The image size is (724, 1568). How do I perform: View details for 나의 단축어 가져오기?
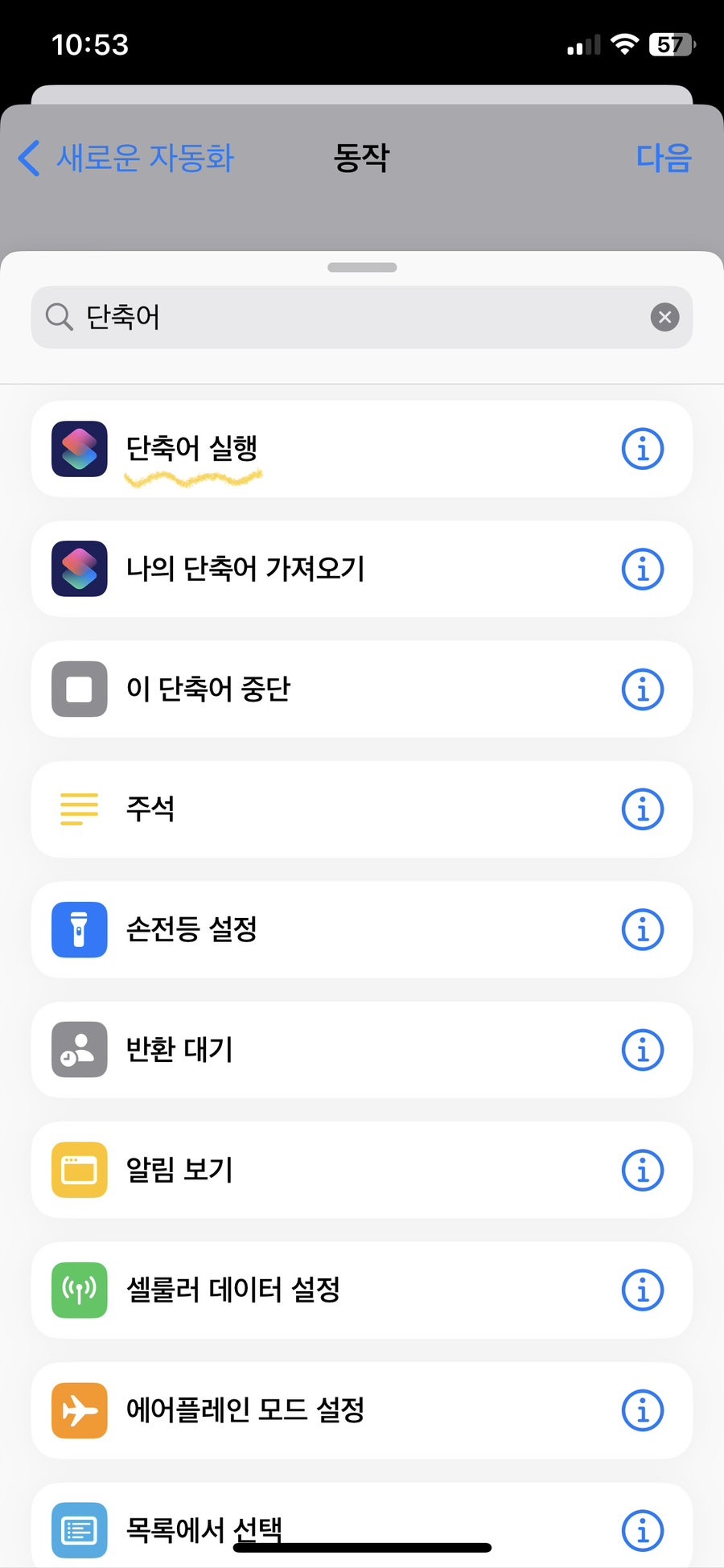pyautogui.click(x=643, y=569)
